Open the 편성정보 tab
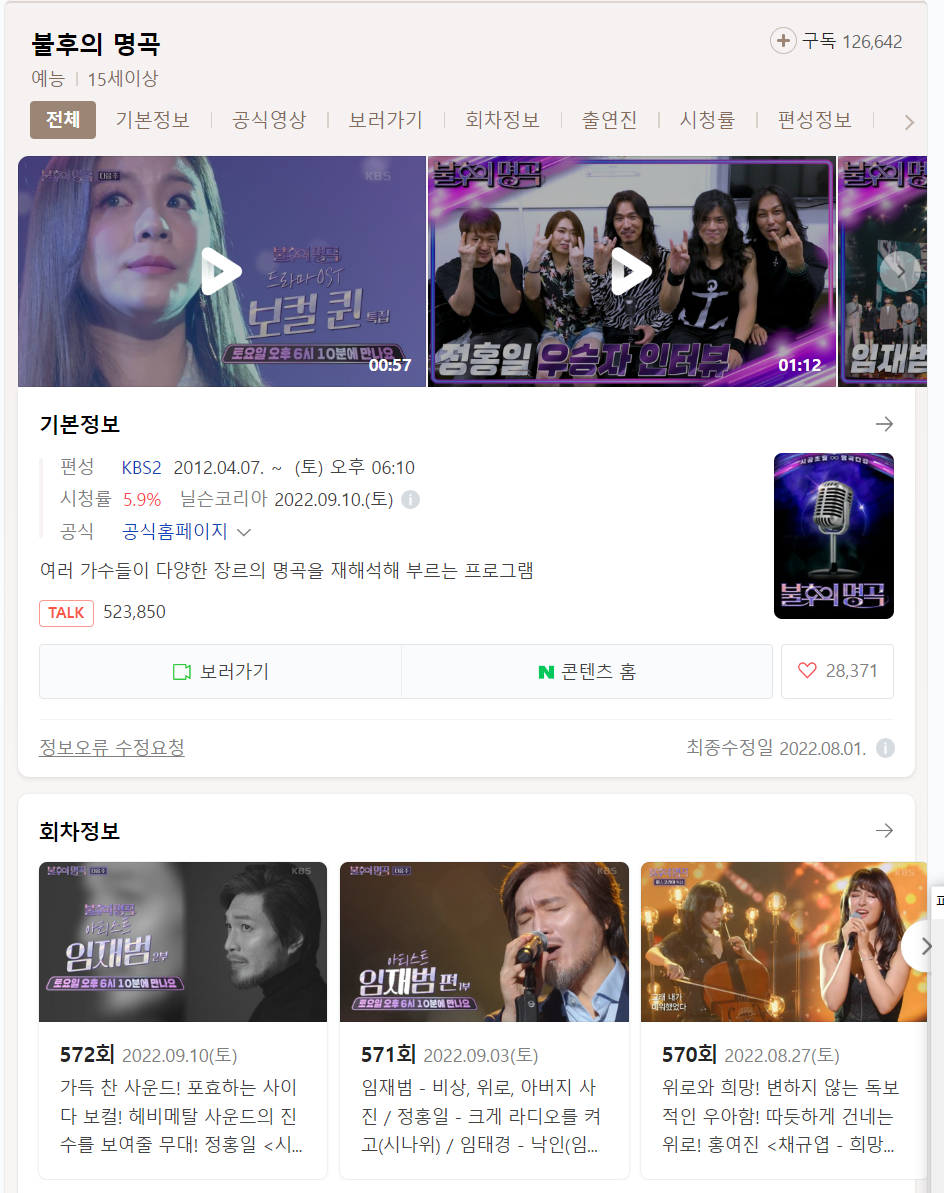This screenshot has width=944, height=1193. [x=815, y=120]
